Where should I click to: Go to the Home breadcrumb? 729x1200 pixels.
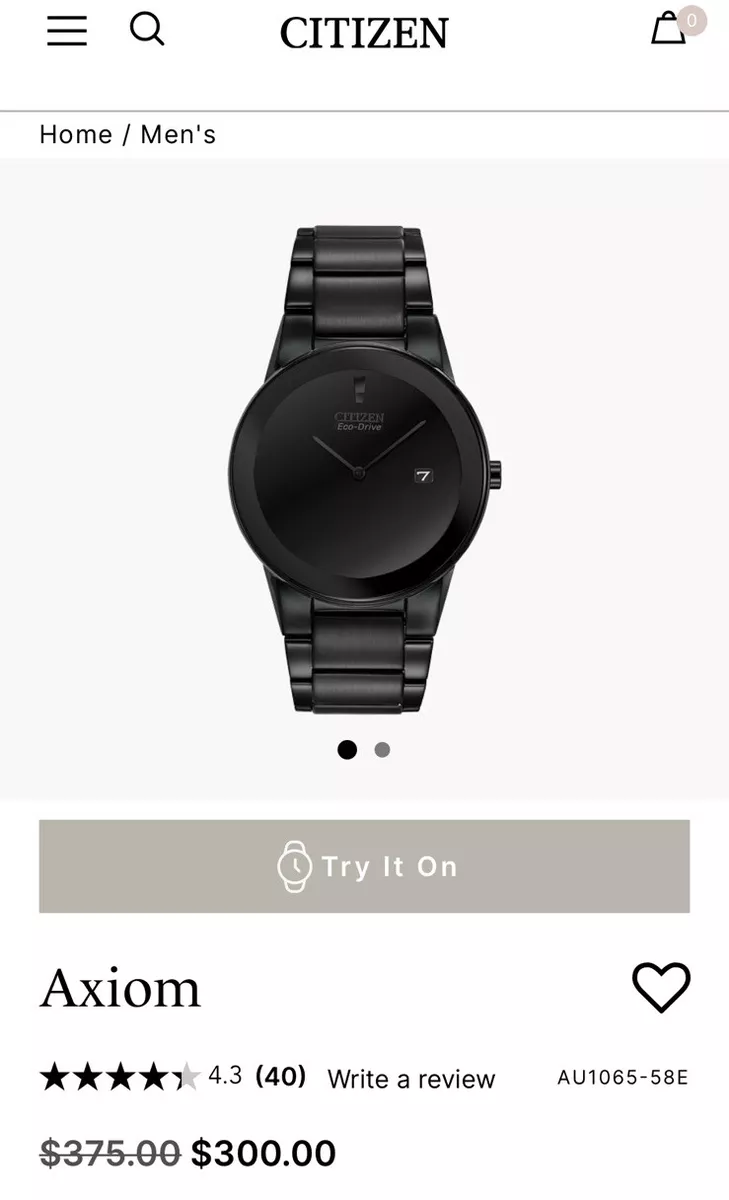(x=76, y=134)
